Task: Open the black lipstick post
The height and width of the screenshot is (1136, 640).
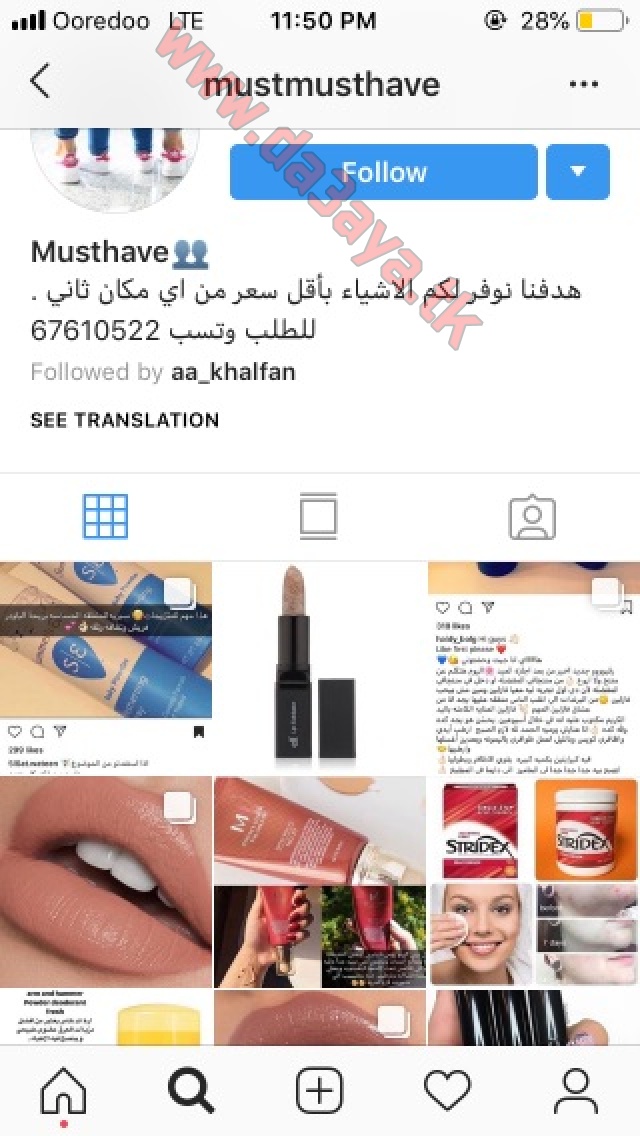Action: [x=320, y=667]
